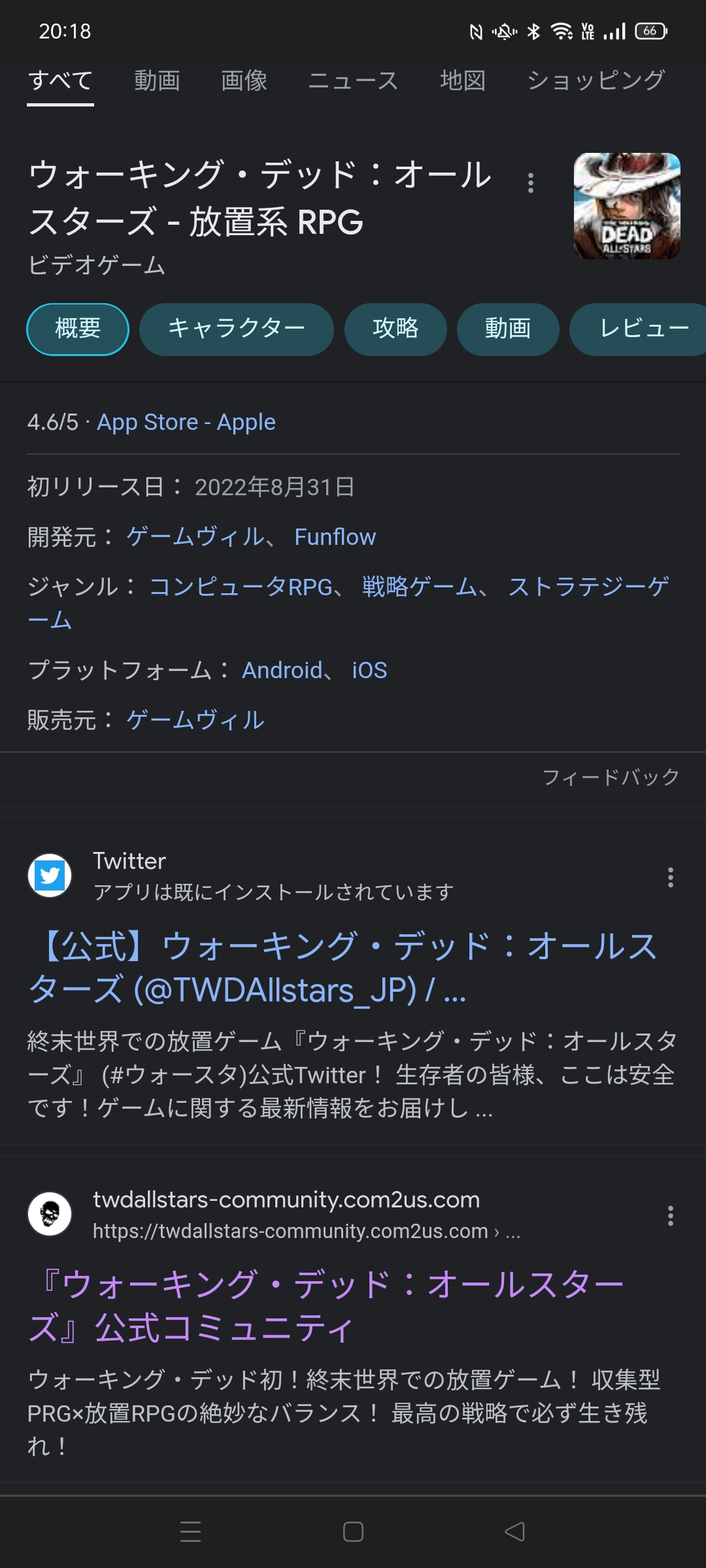Open the iOS platform link
Viewport: 706px width, 1568px height.
coord(369,670)
